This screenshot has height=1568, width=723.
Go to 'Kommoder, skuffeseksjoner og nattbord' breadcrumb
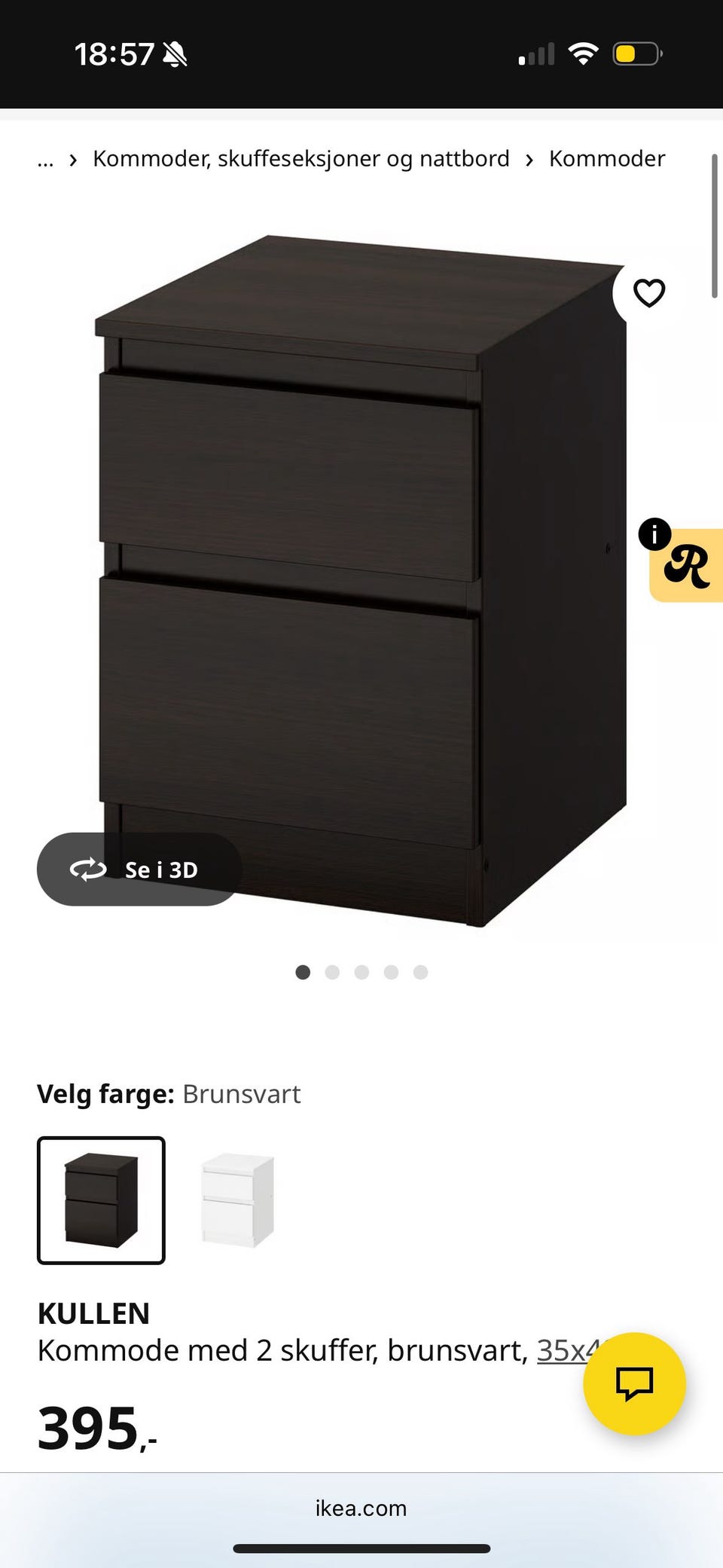point(300,159)
